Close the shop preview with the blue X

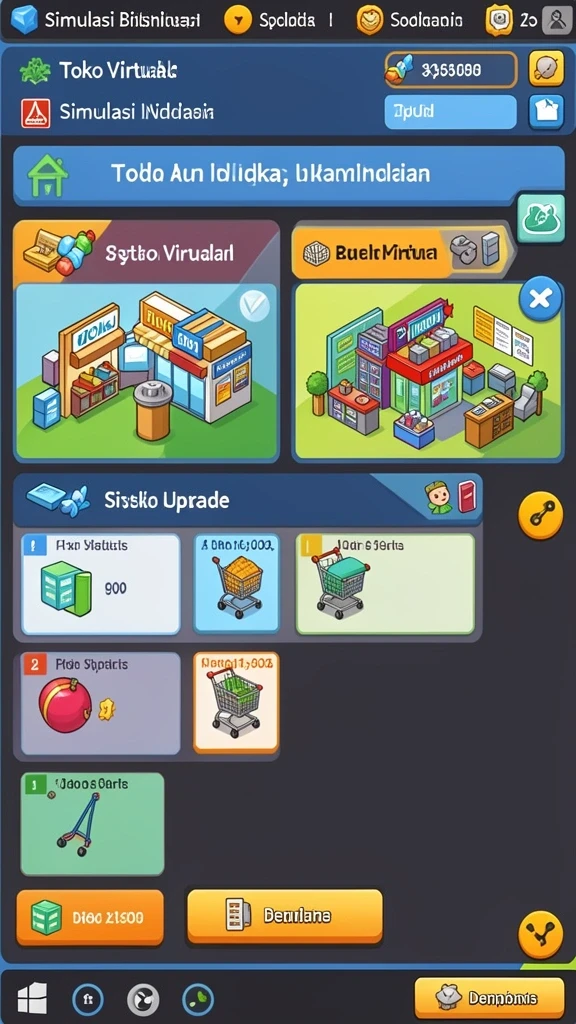point(540,299)
